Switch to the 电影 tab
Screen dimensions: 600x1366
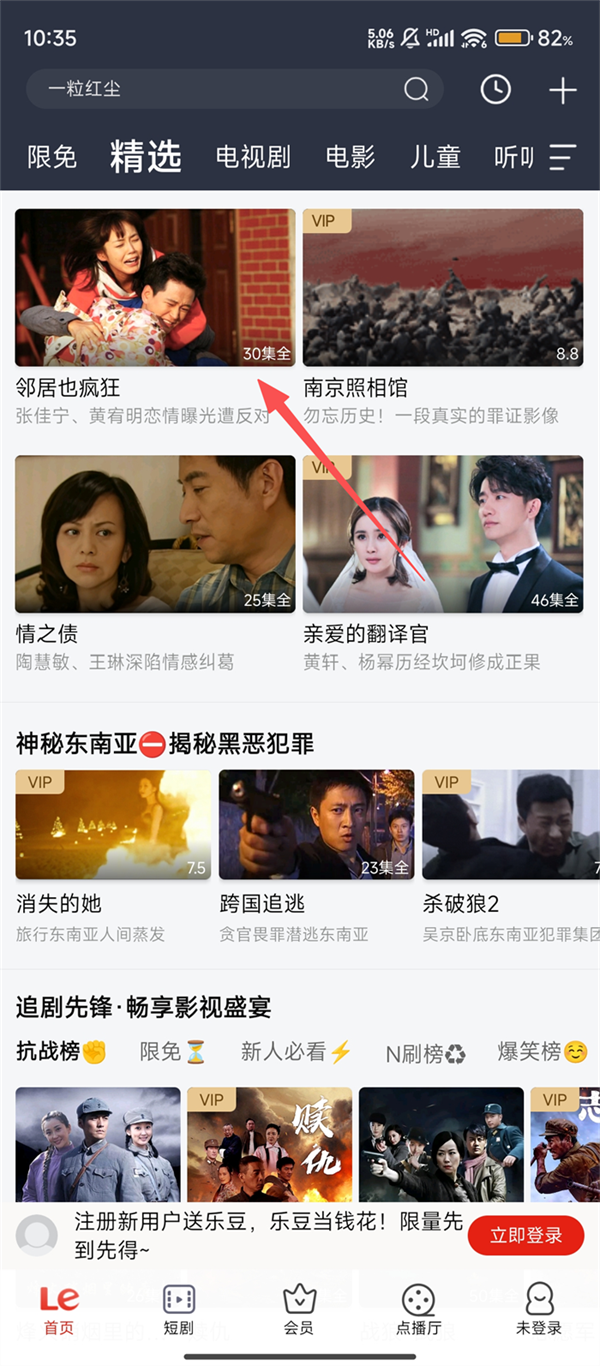(x=350, y=157)
